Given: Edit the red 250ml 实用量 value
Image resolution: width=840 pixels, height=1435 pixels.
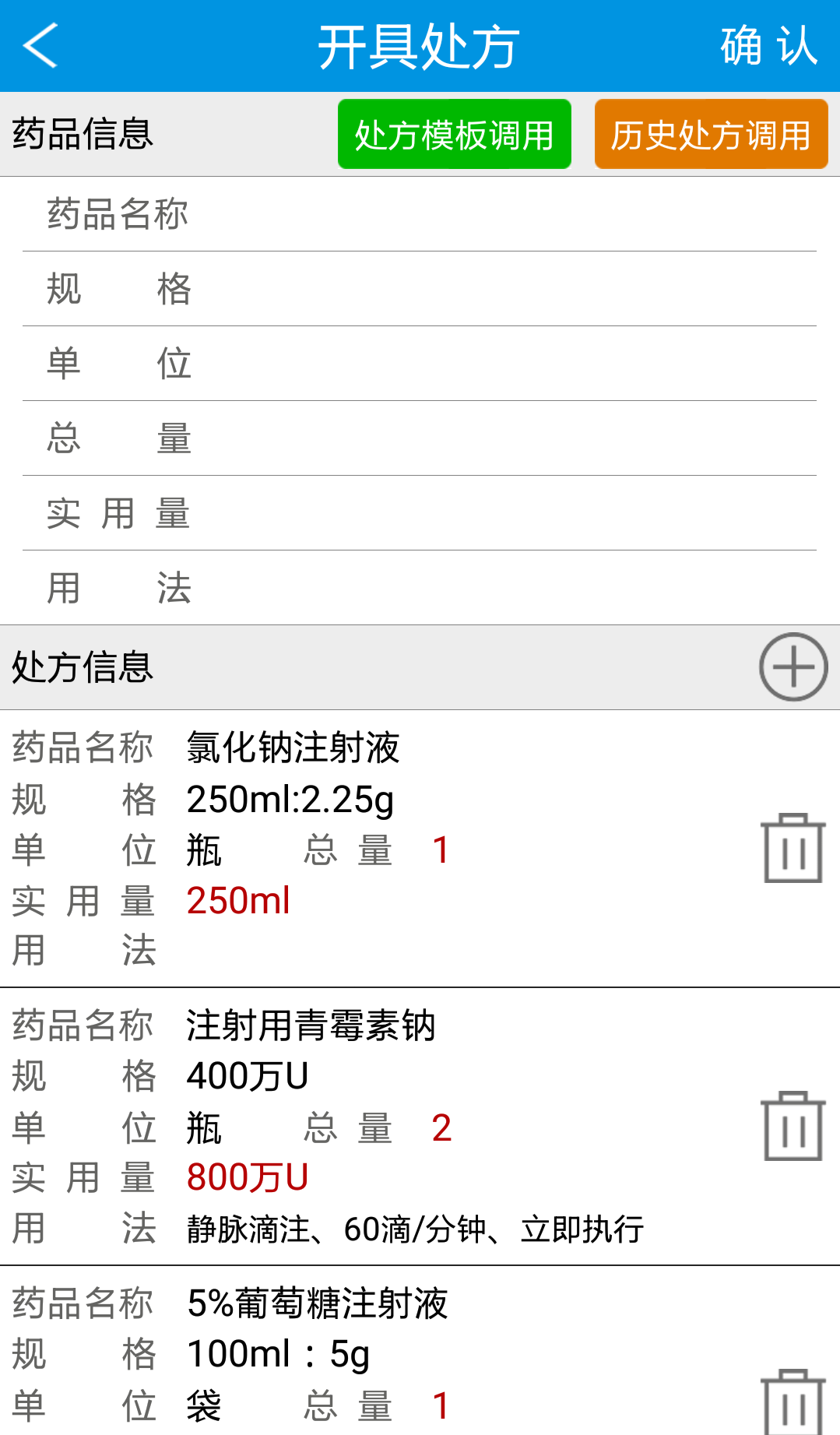Looking at the screenshot, I should point(239,900).
